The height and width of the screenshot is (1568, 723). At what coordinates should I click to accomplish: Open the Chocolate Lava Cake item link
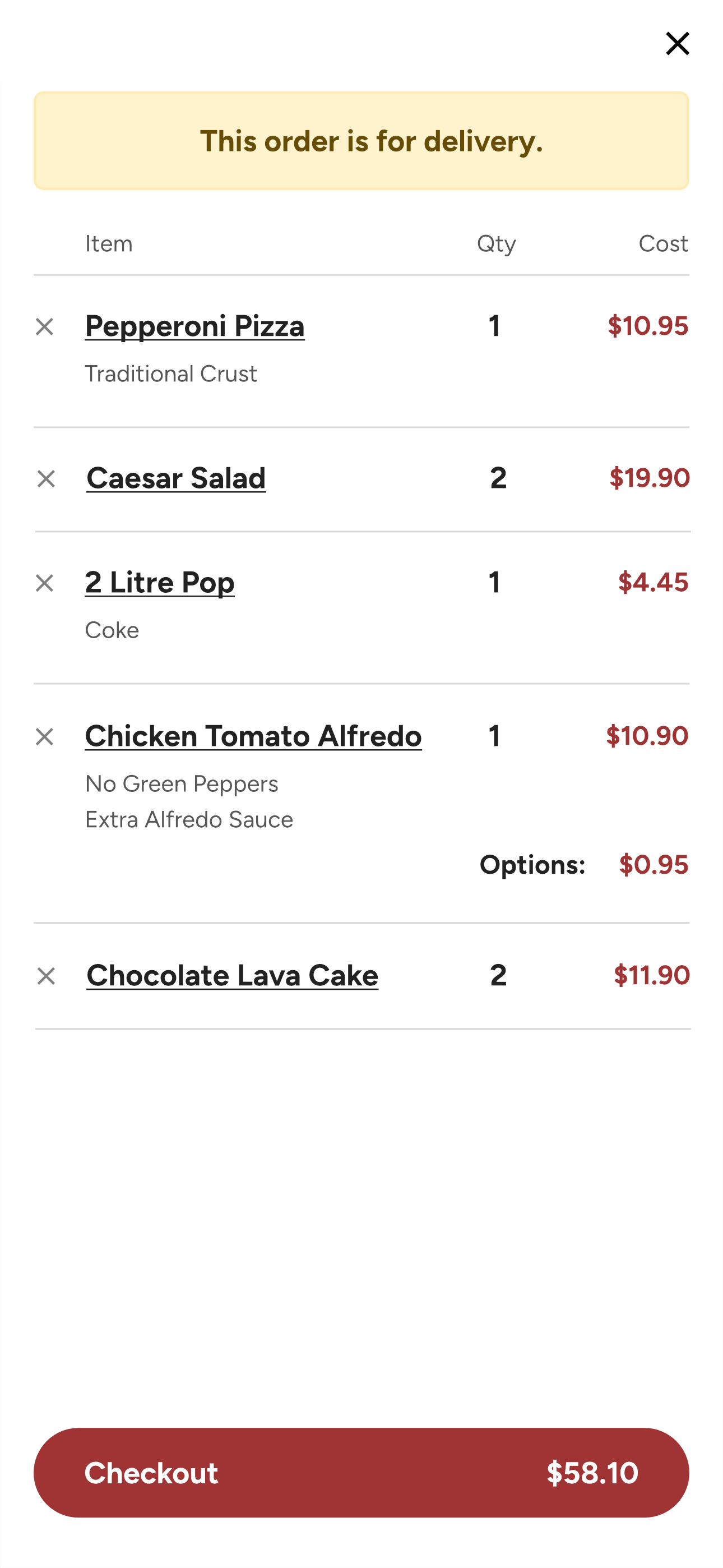[x=233, y=975]
